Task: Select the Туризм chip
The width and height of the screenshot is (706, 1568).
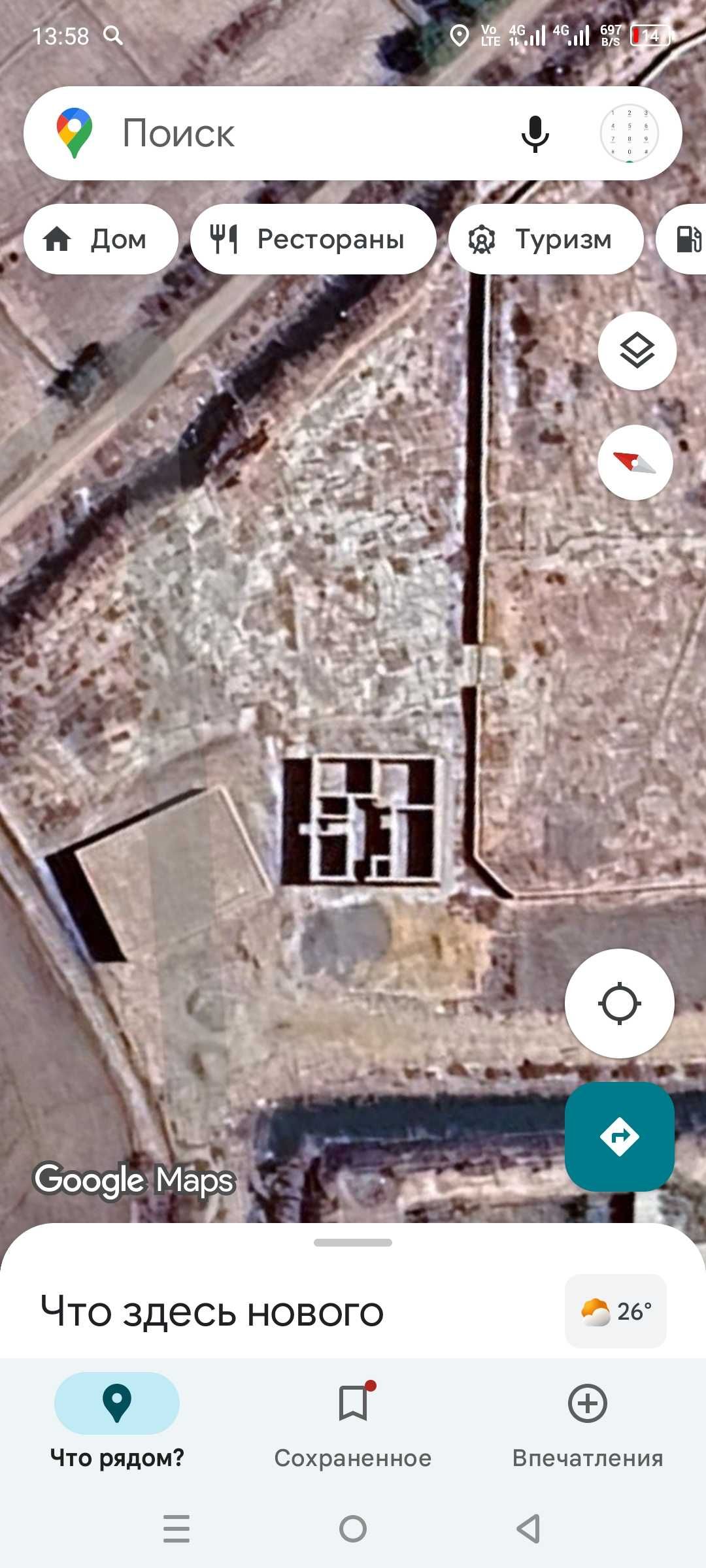Action: [546, 239]
